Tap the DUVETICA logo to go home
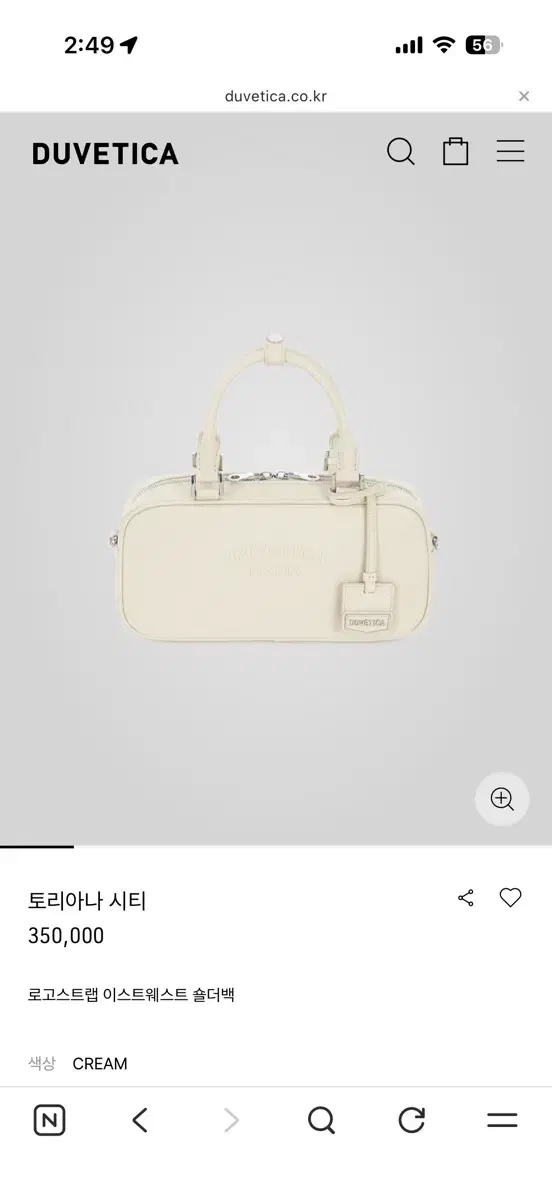Image resolution: width=552 pixels, height=1200 pixels. (105, 153)
